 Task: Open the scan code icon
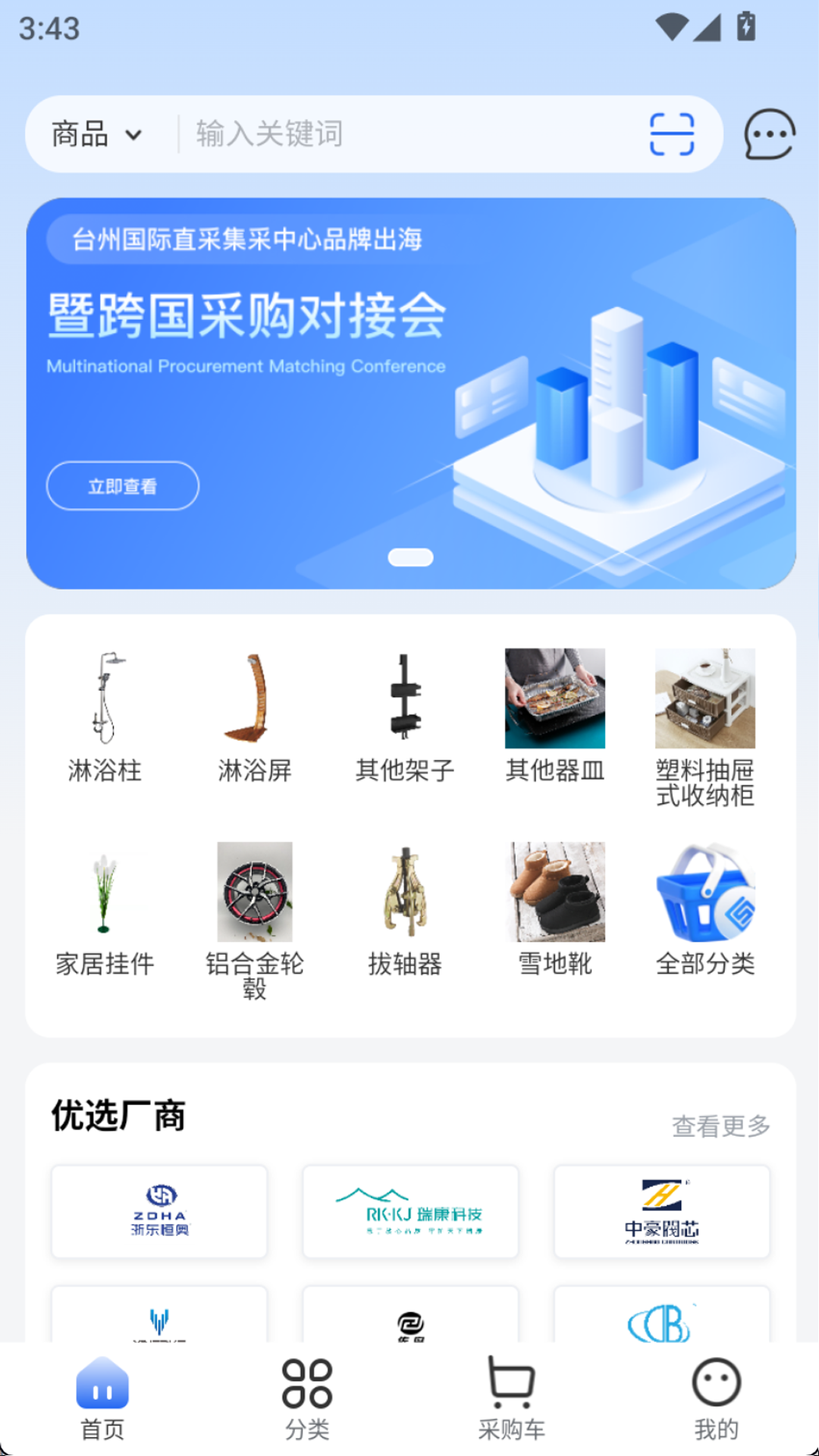tap(672, 134)
